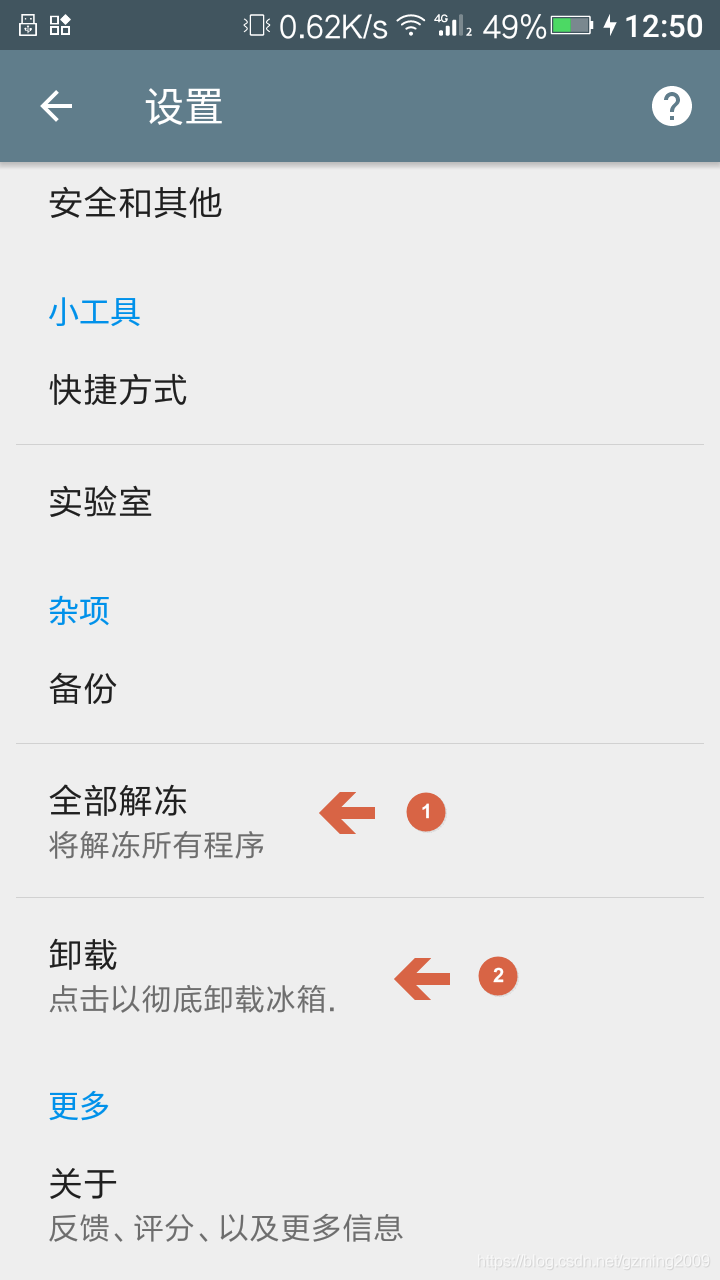Tap 卸载 to uninstall Ice Box

[x=360, y=975]
